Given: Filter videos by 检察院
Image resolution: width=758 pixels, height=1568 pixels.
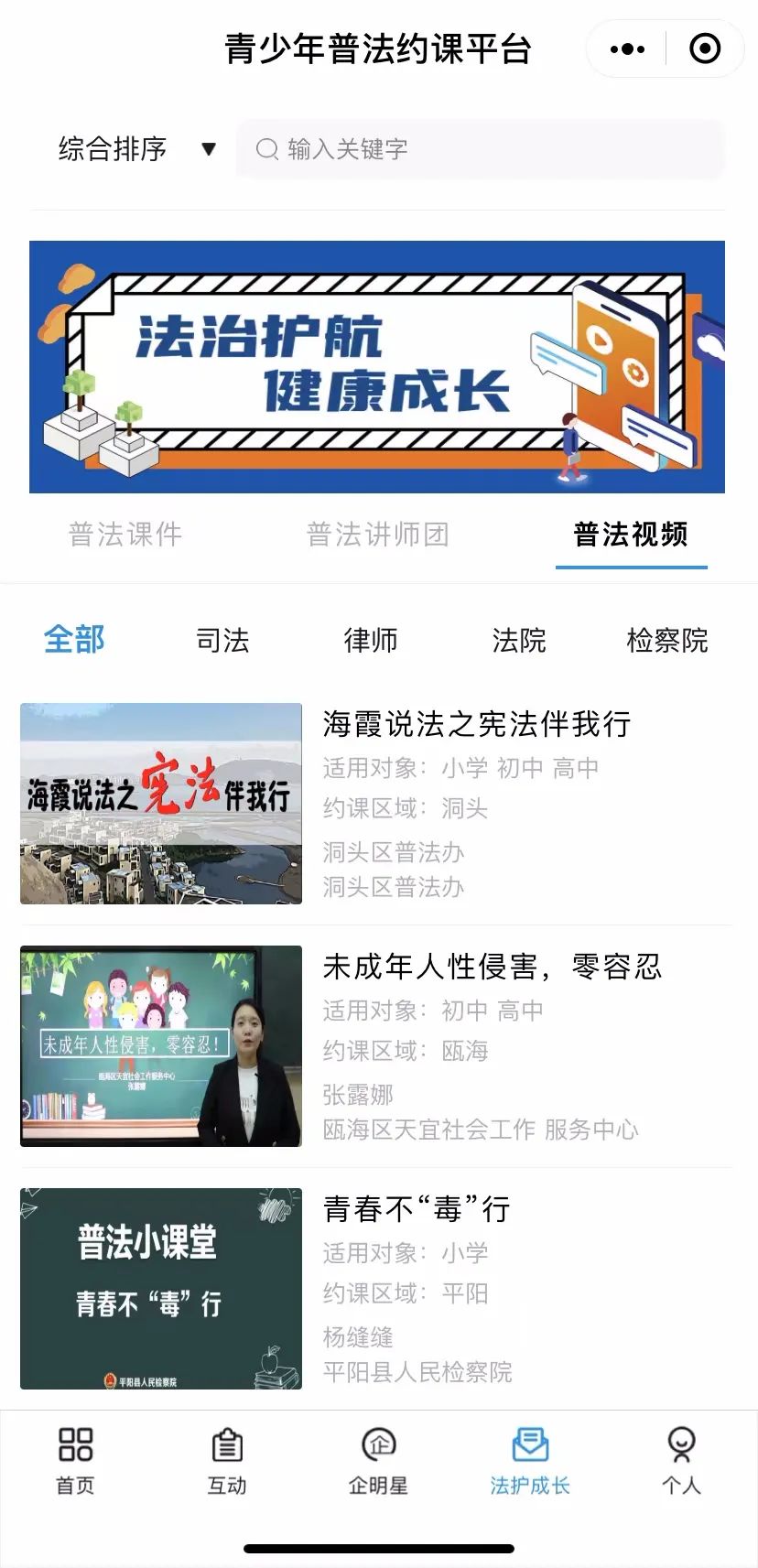Looking at the screenshot, I should (667, 640).
